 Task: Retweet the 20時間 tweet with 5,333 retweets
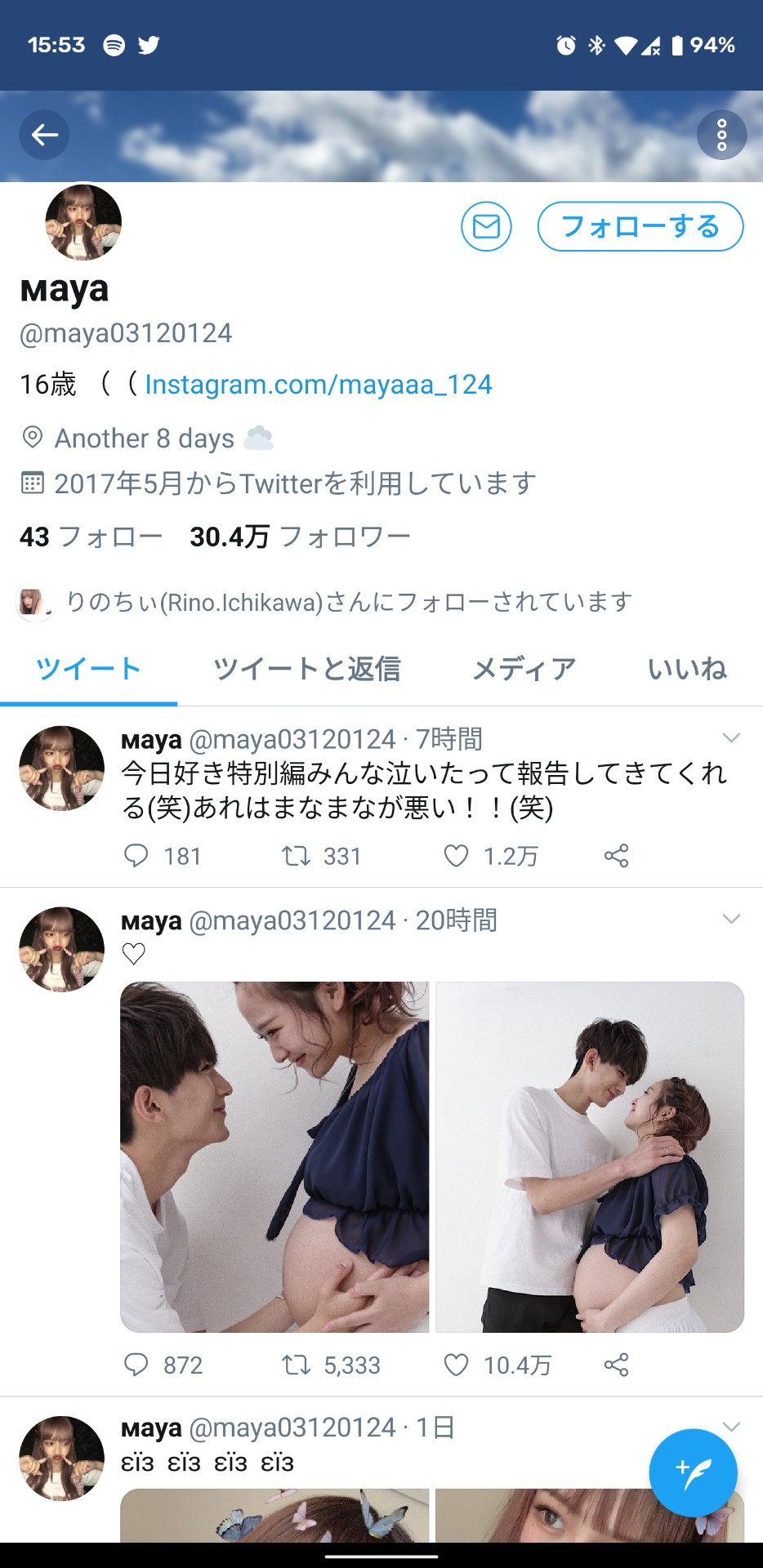(296, 1365)
